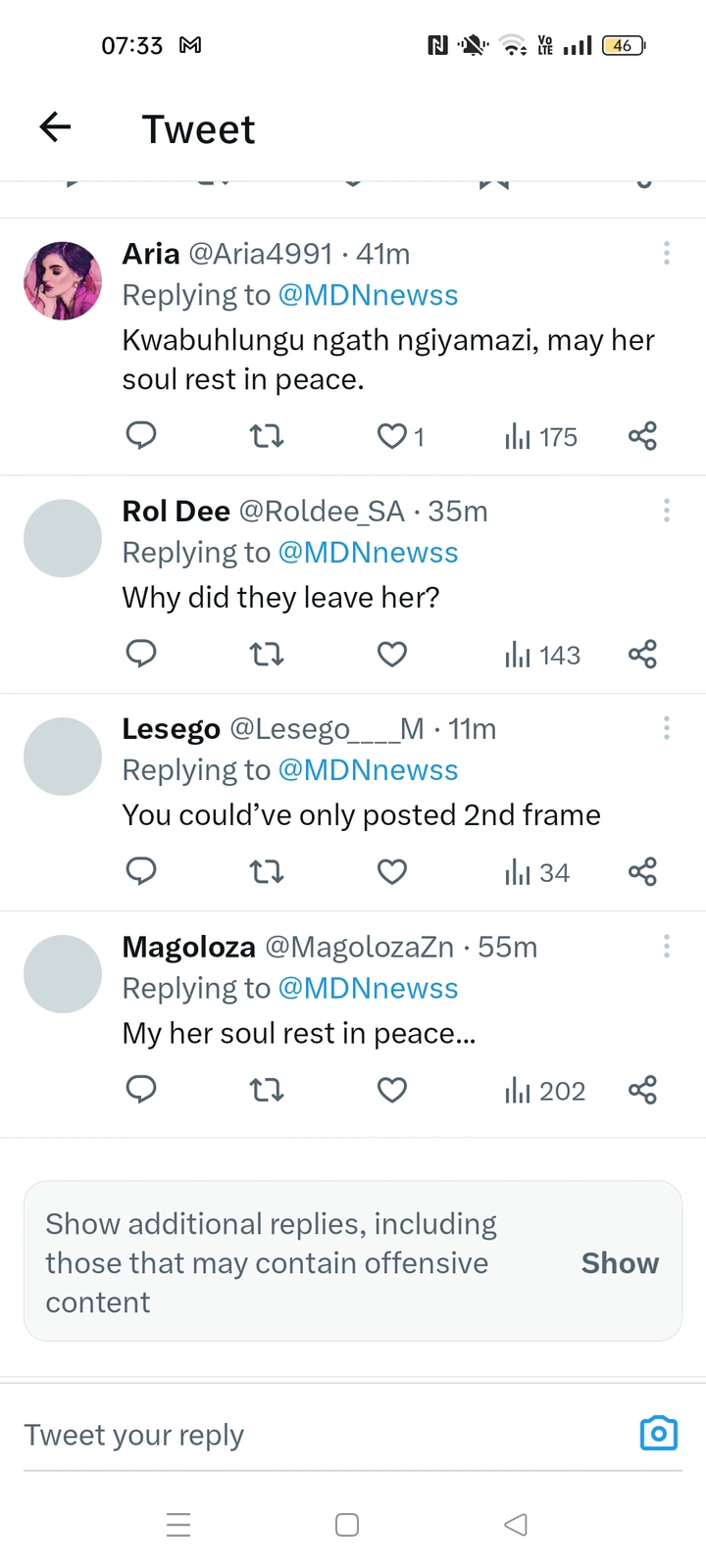Open @MDNnewss link in Lesego's reply
This screenshot has width=706, height=1568.
368,770
